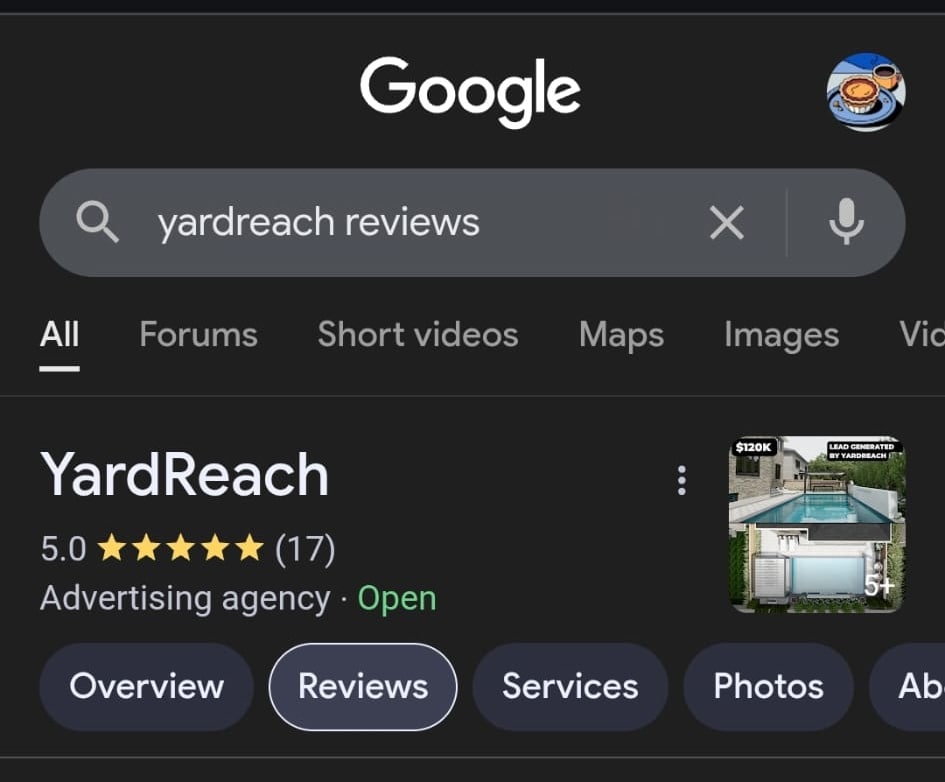View the 17 reviews rating
The image size is (945, 782).
tap(188, 548)
